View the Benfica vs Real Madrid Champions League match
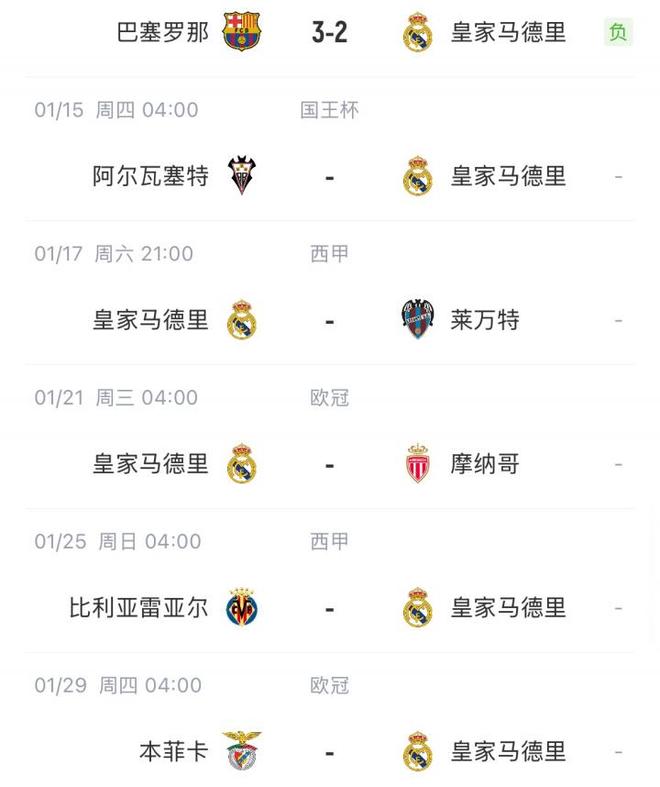The width and height of the screenshot is (660, 787). click(x=329, y=752)
